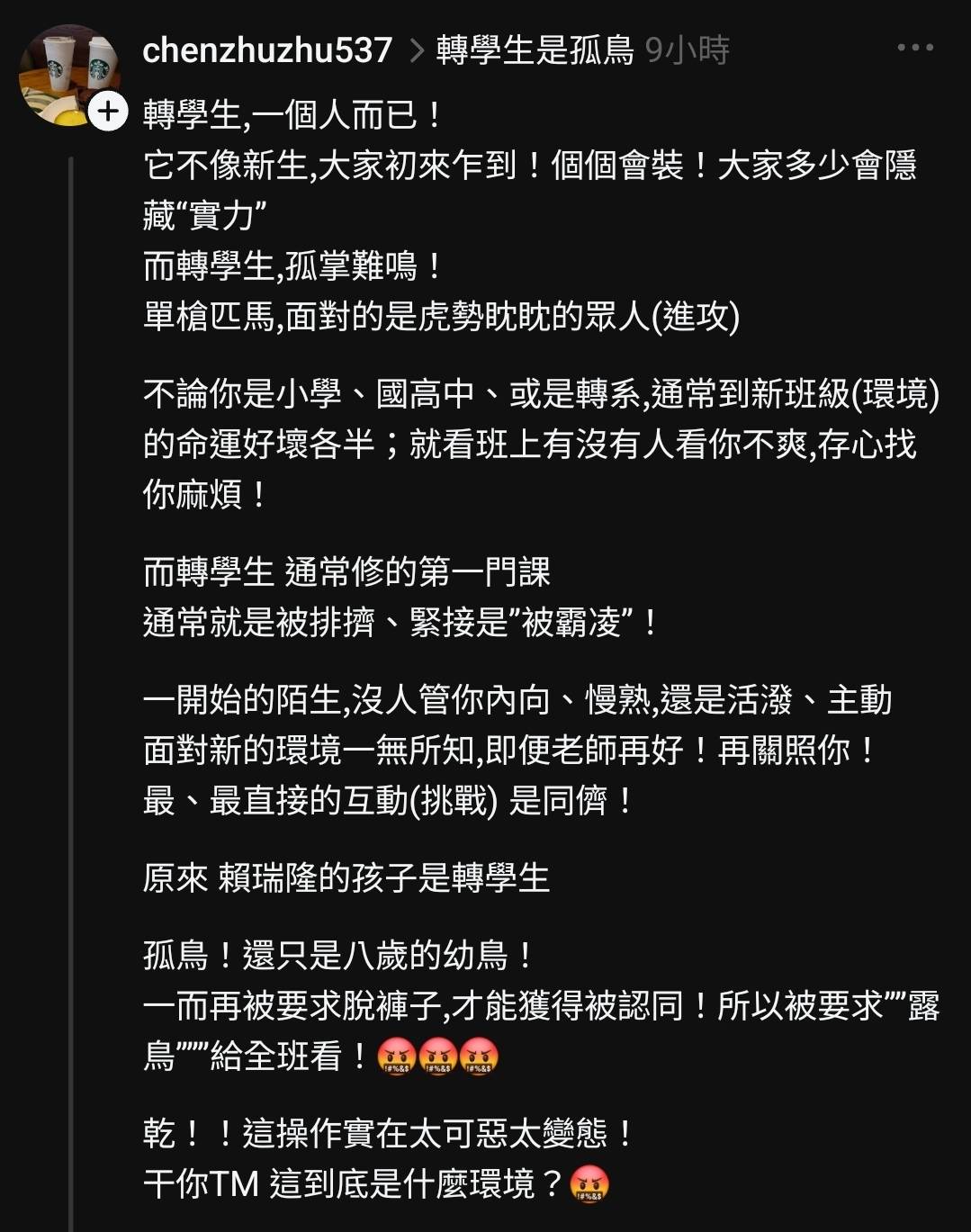Open the 轉學生是孤鳥 topic tag

(x=535, y=50)
